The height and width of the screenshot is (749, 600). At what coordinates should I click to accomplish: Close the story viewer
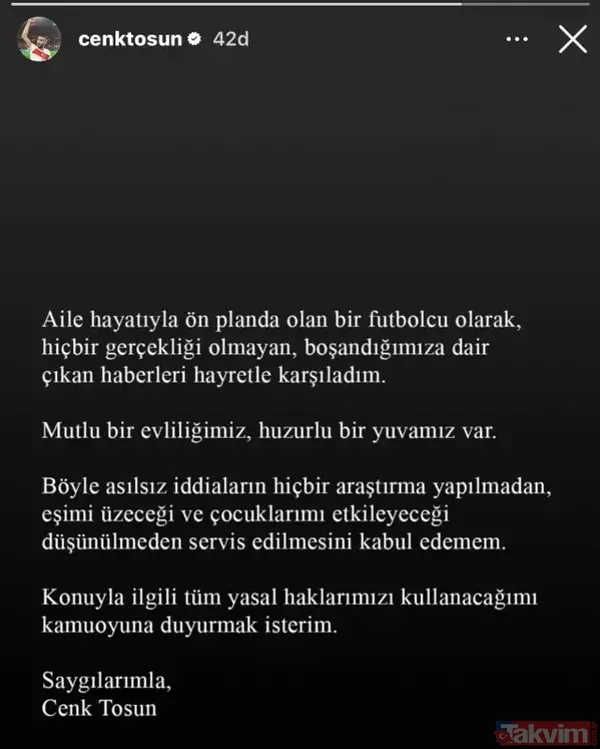pos(572,40)
